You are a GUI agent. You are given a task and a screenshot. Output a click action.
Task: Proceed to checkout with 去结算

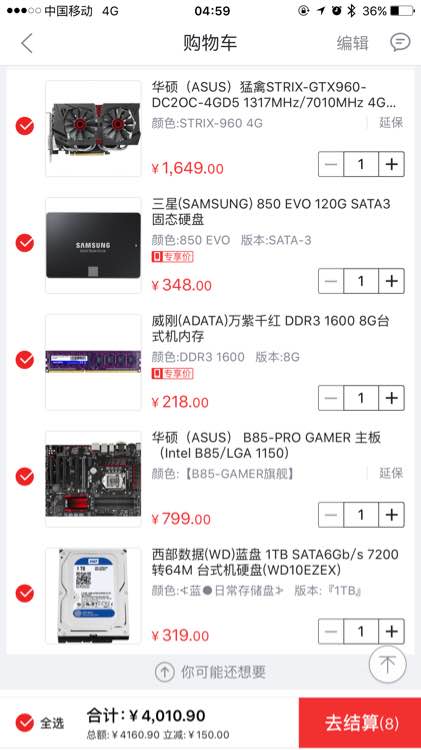tap(360, 723)
